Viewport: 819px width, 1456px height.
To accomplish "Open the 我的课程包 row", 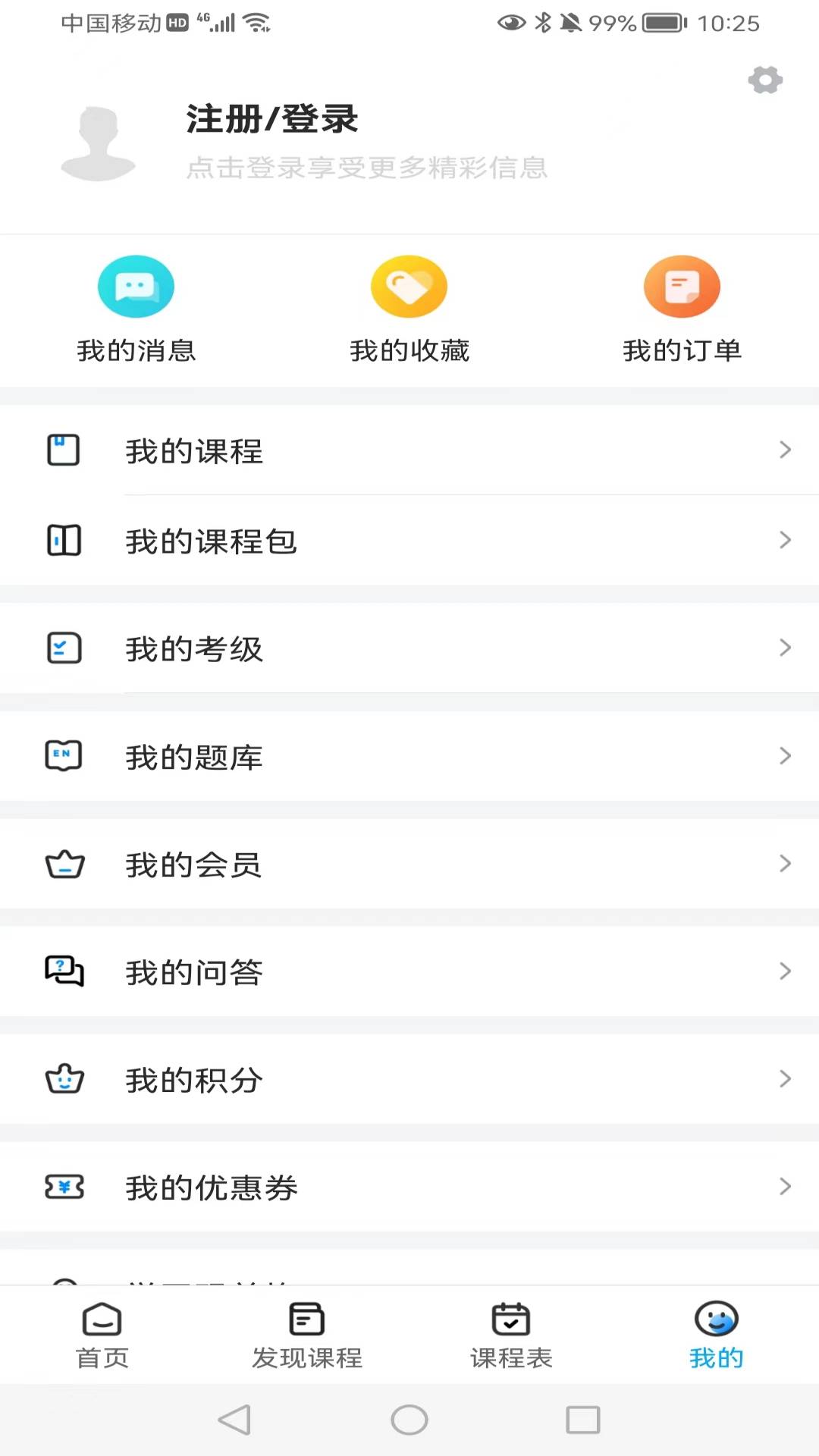I will coord(409,541).
